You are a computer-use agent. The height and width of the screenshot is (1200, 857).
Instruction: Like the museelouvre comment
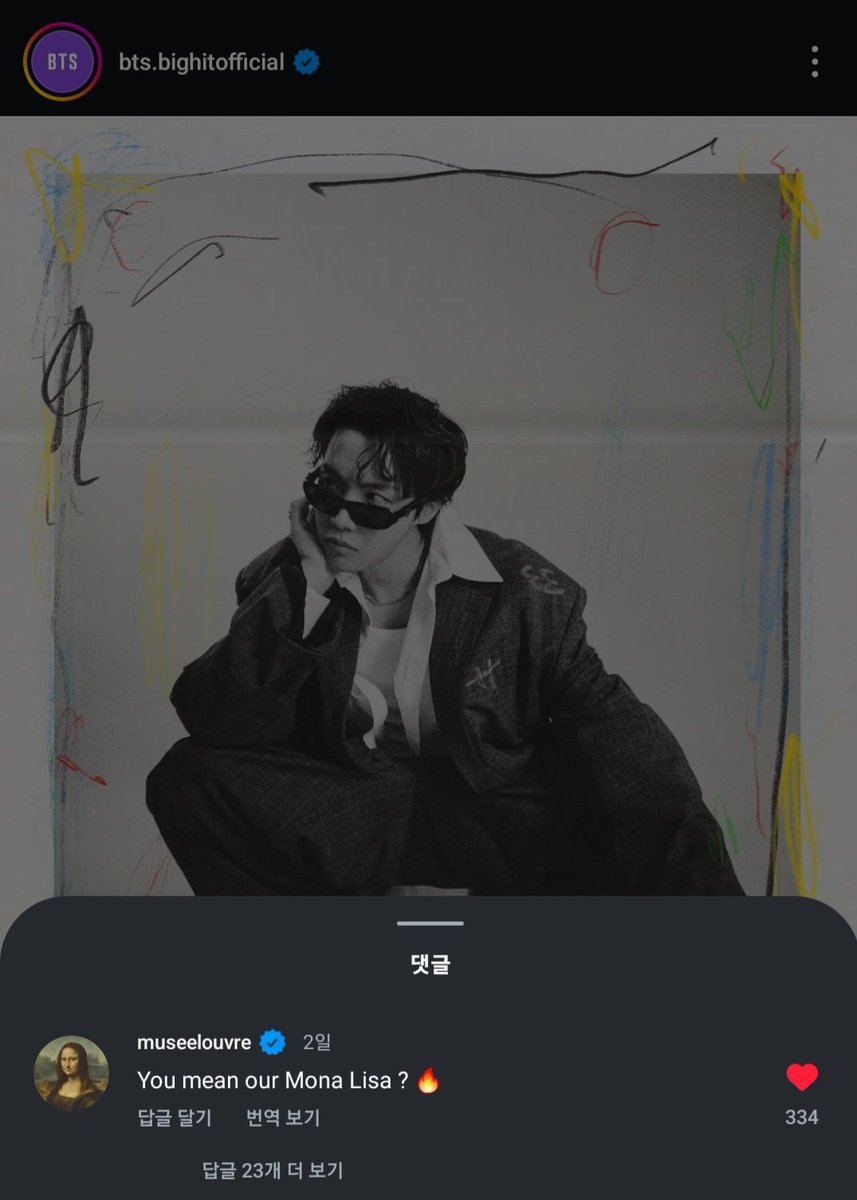(802, 1077)
